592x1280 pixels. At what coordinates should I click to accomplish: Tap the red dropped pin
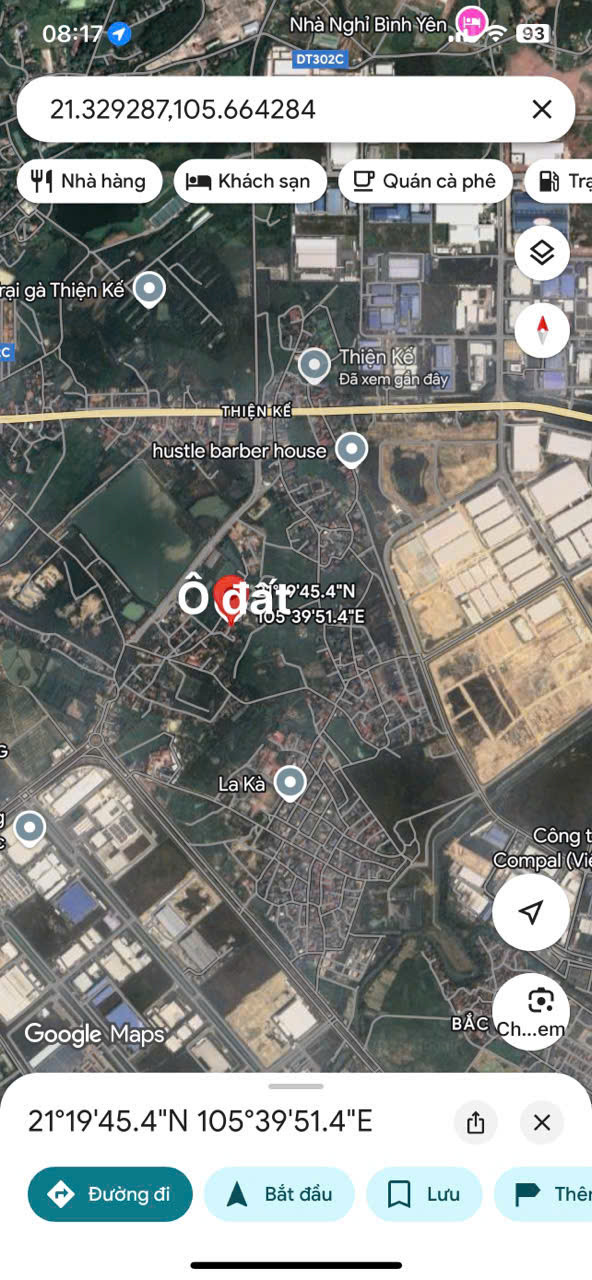click(x=230, y=600)
